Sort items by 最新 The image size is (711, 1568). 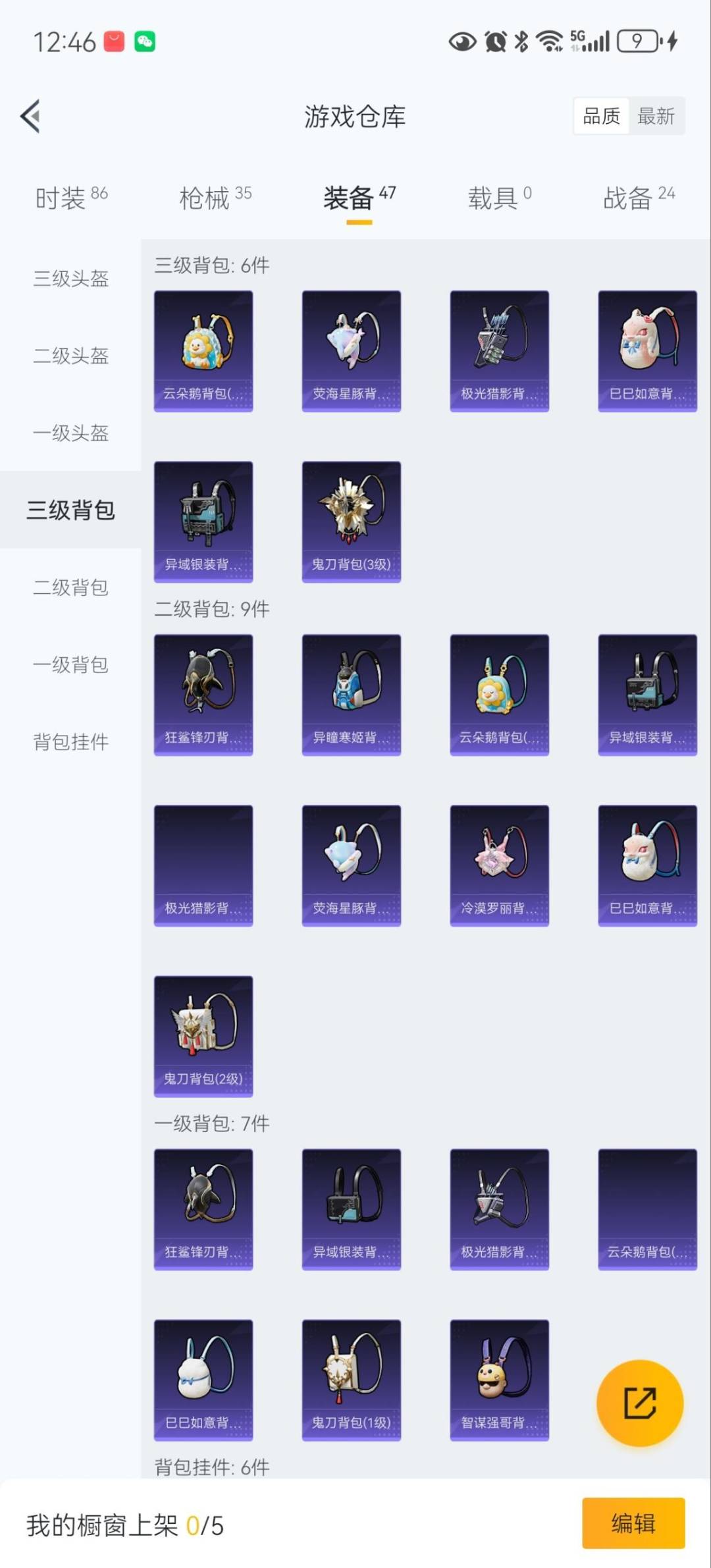coord(656,117)
